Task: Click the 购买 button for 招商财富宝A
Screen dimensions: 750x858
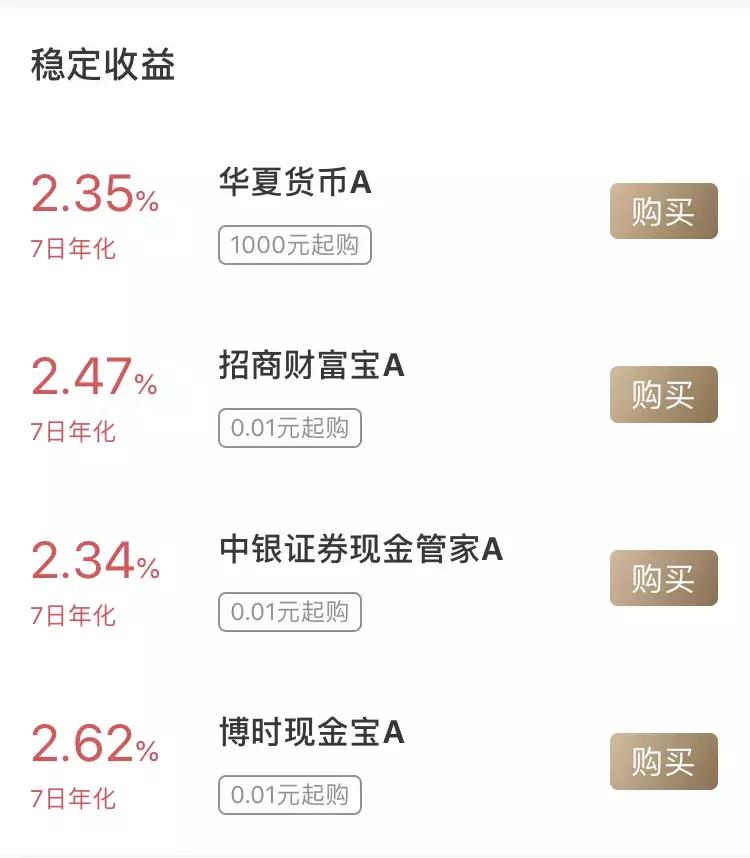Action: [x=663, y=396]
